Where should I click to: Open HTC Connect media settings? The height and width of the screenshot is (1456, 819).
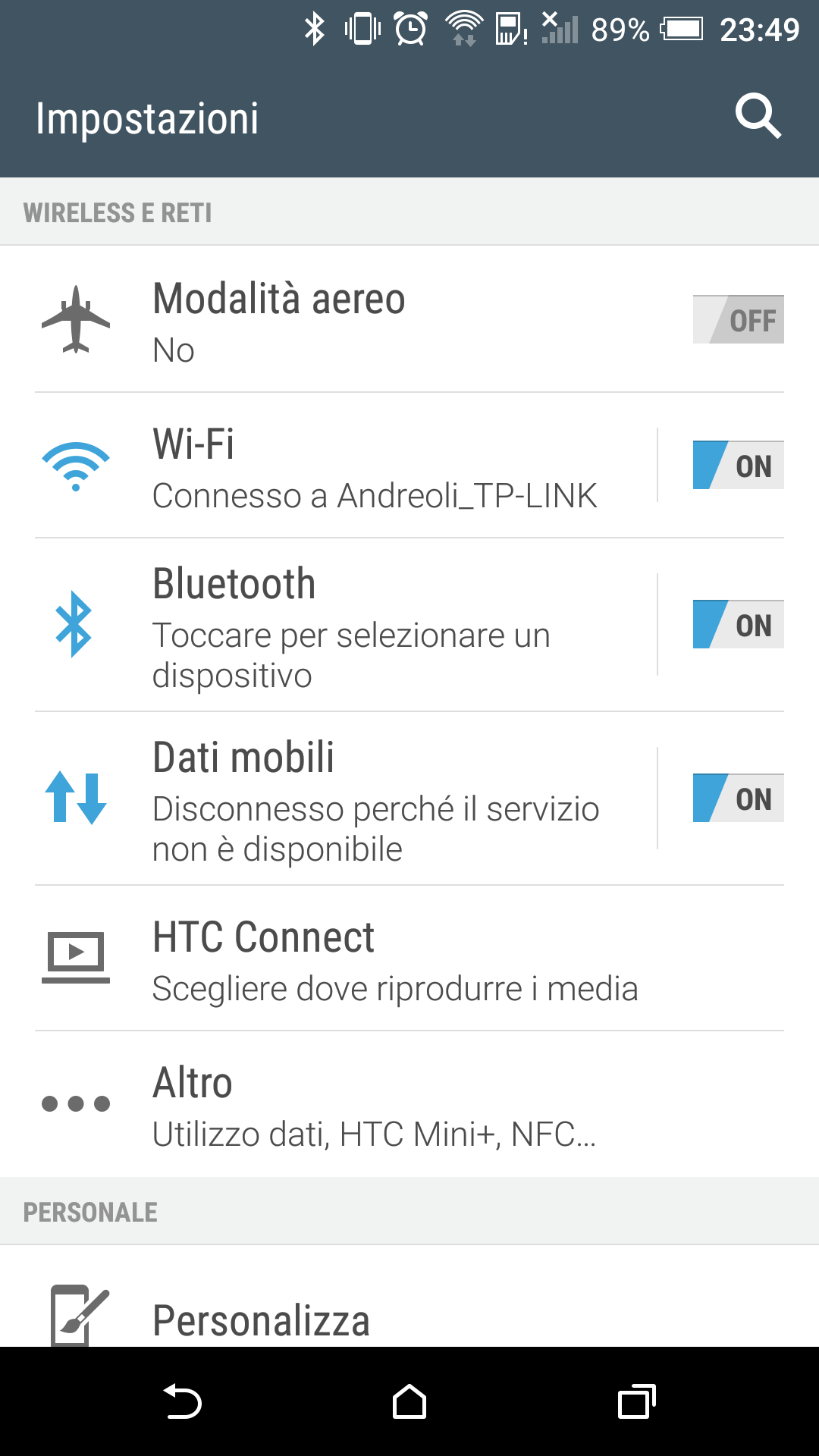coord(409,959)
